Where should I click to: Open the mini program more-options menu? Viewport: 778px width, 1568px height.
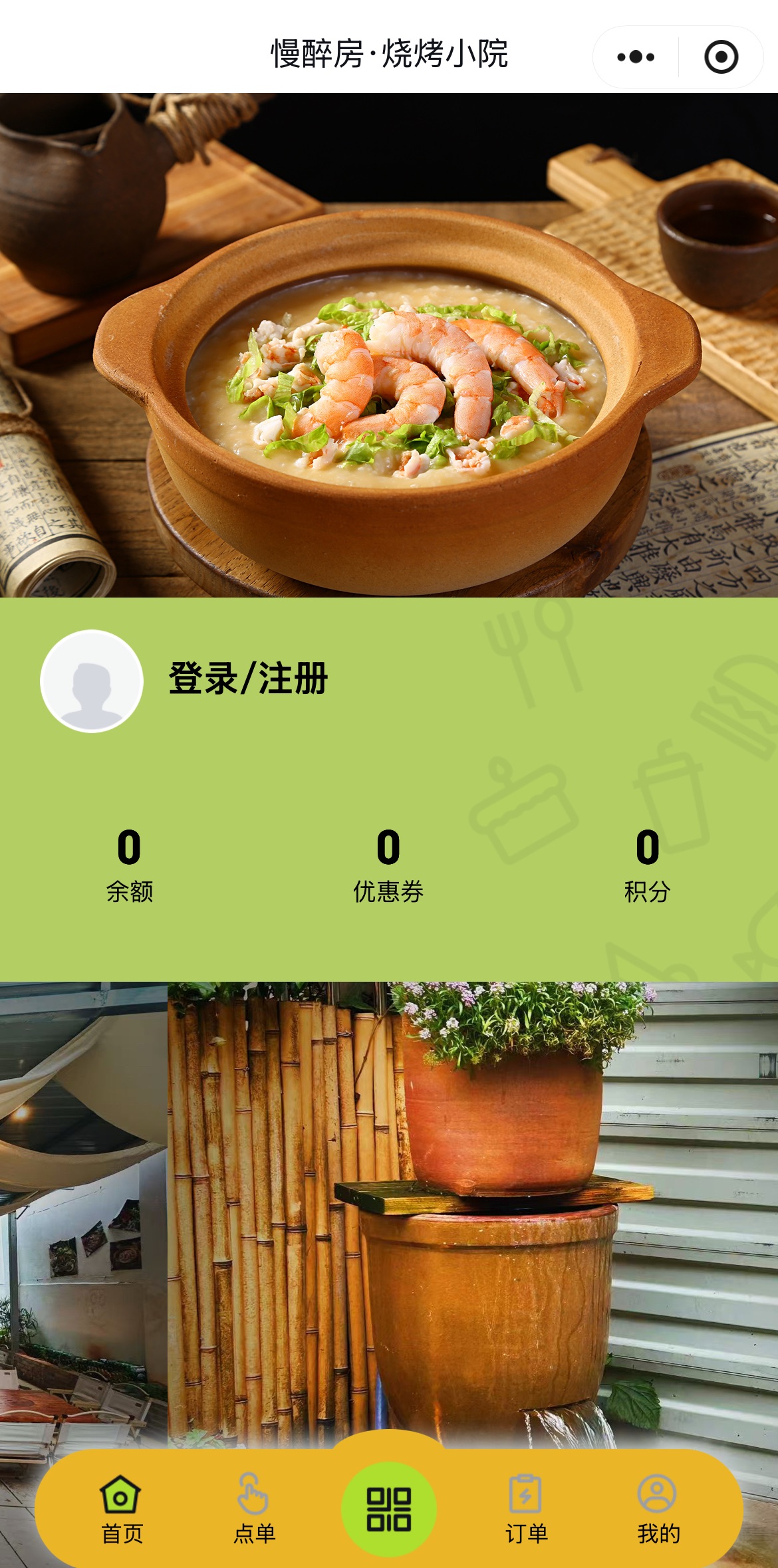[x=635, y=57]
